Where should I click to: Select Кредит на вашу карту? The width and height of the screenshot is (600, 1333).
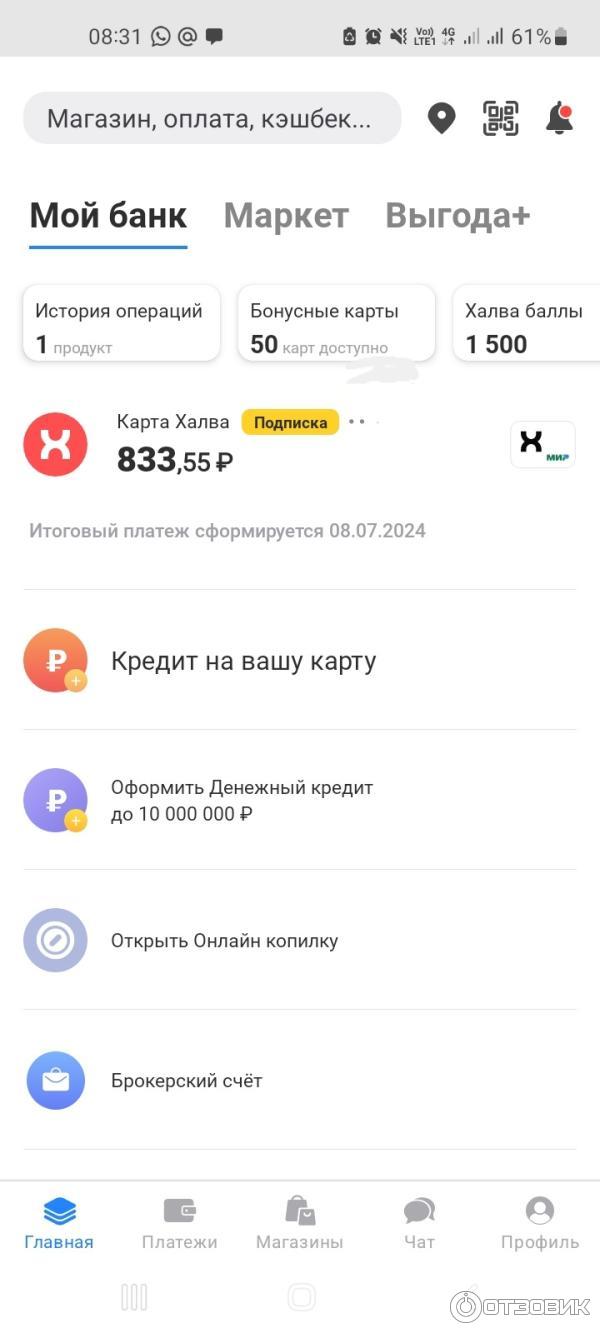point(243,661)
